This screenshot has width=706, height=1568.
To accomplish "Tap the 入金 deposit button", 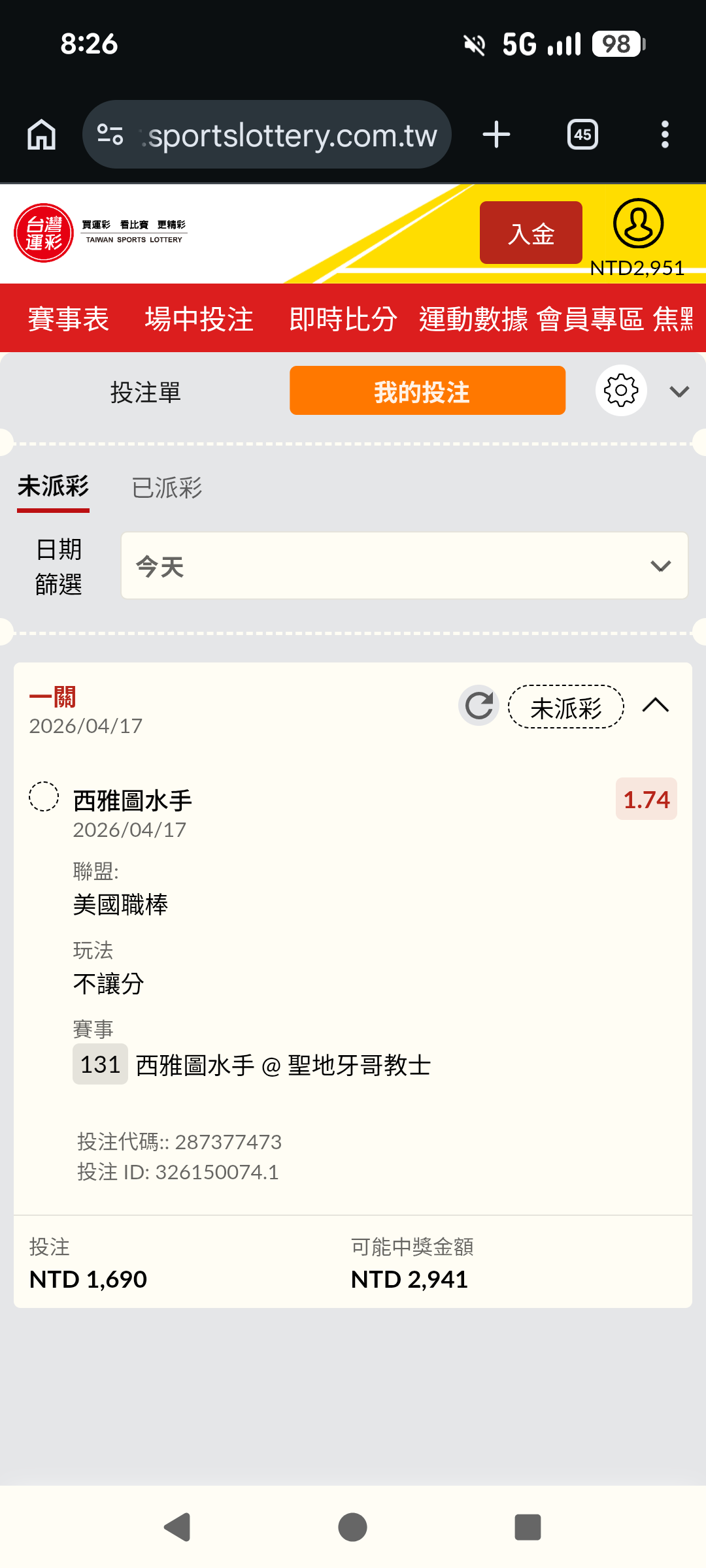I will click(x=531, y=233).
